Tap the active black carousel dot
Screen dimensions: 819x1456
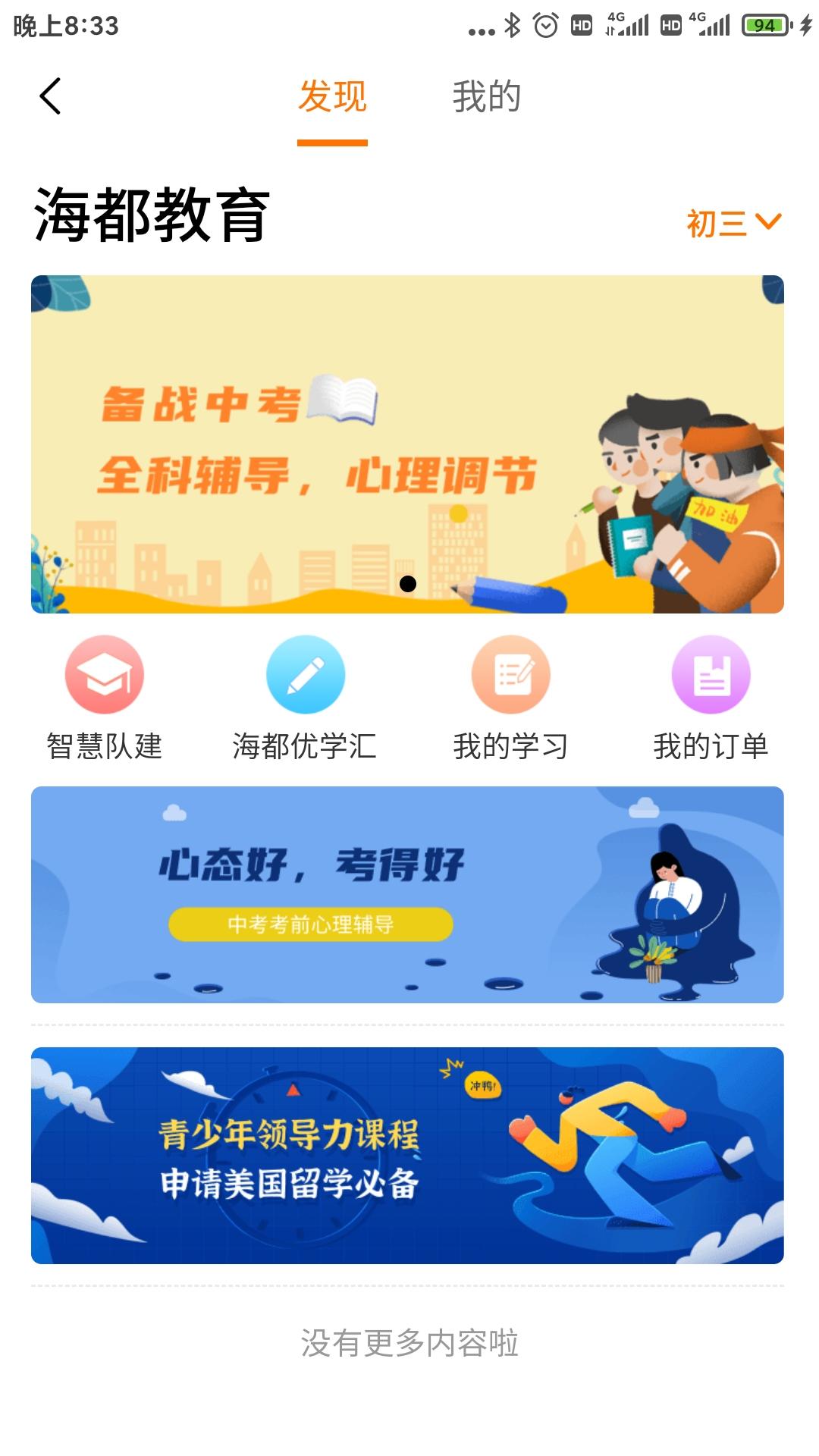408,584
